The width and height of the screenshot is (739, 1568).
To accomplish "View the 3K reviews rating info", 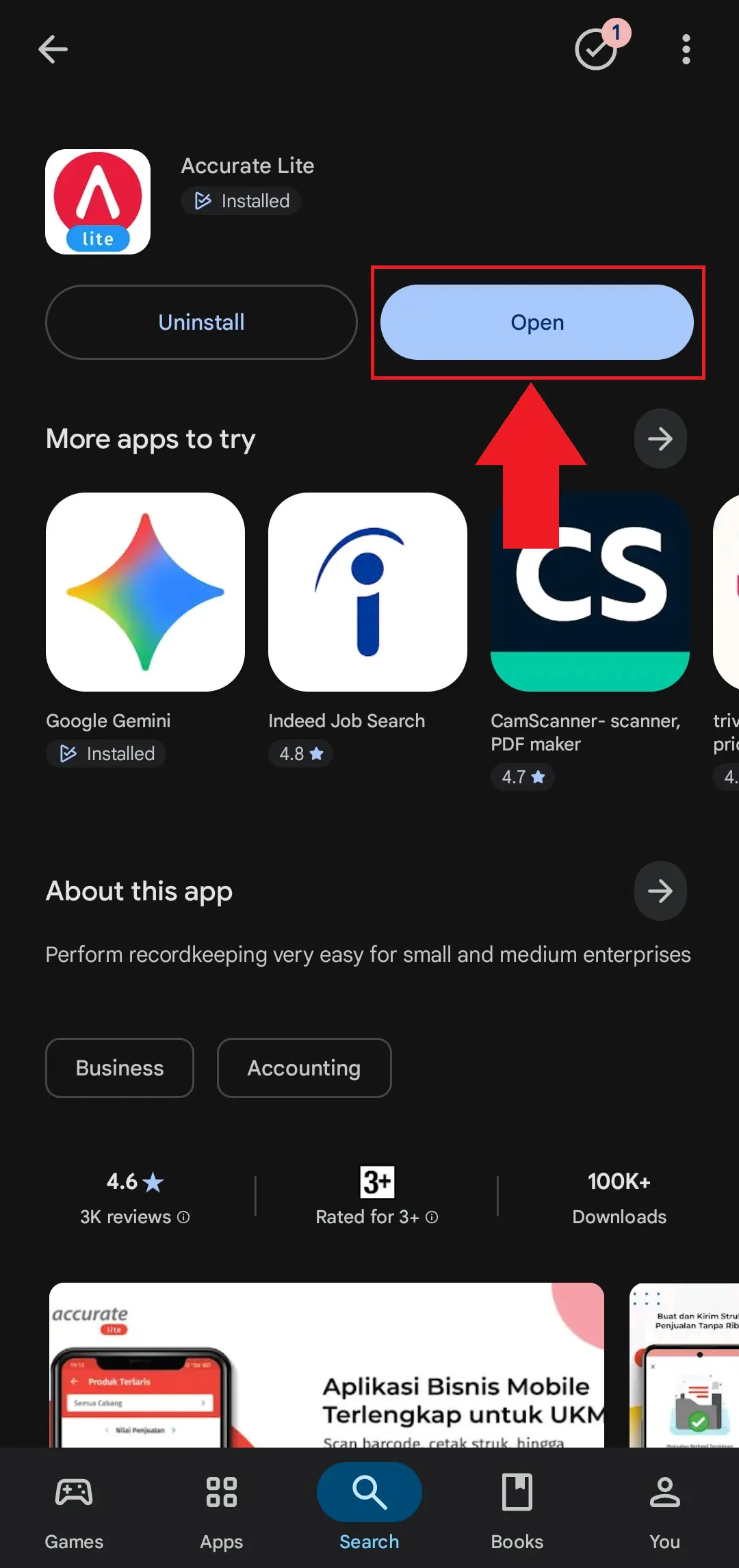I will 135,1216.
